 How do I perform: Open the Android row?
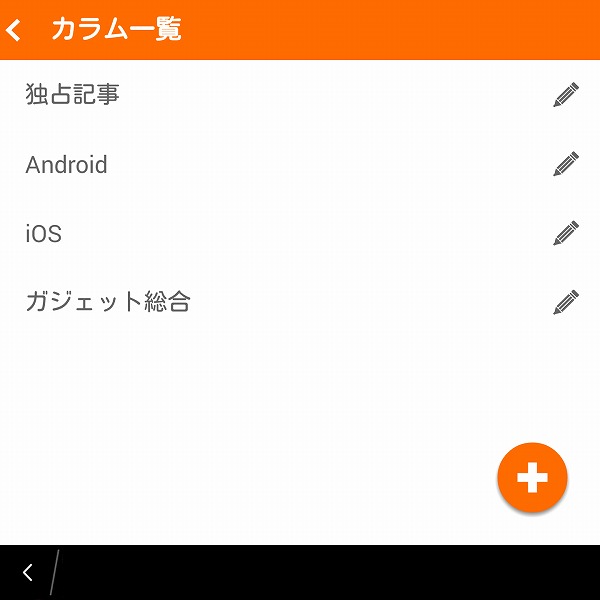point(66,165)
